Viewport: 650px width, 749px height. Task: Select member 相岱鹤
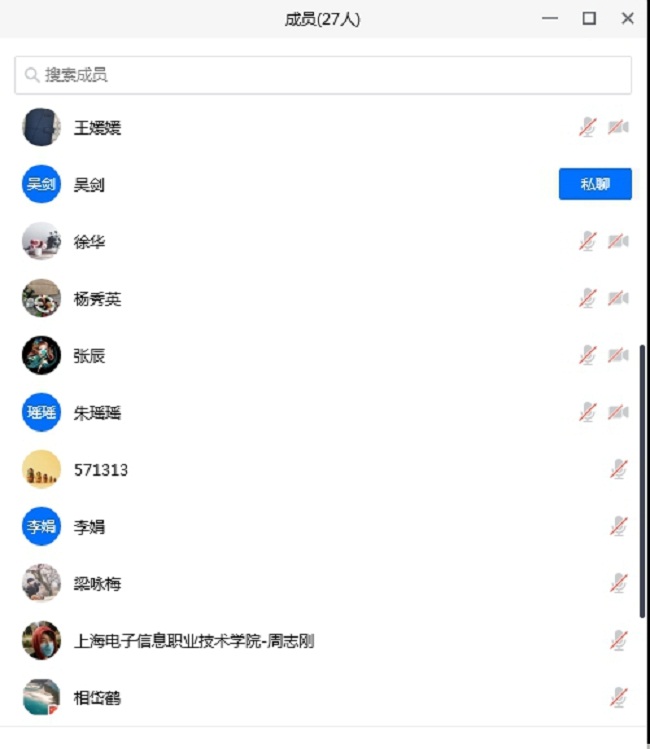pyautogui.click(x=97, y=698)
